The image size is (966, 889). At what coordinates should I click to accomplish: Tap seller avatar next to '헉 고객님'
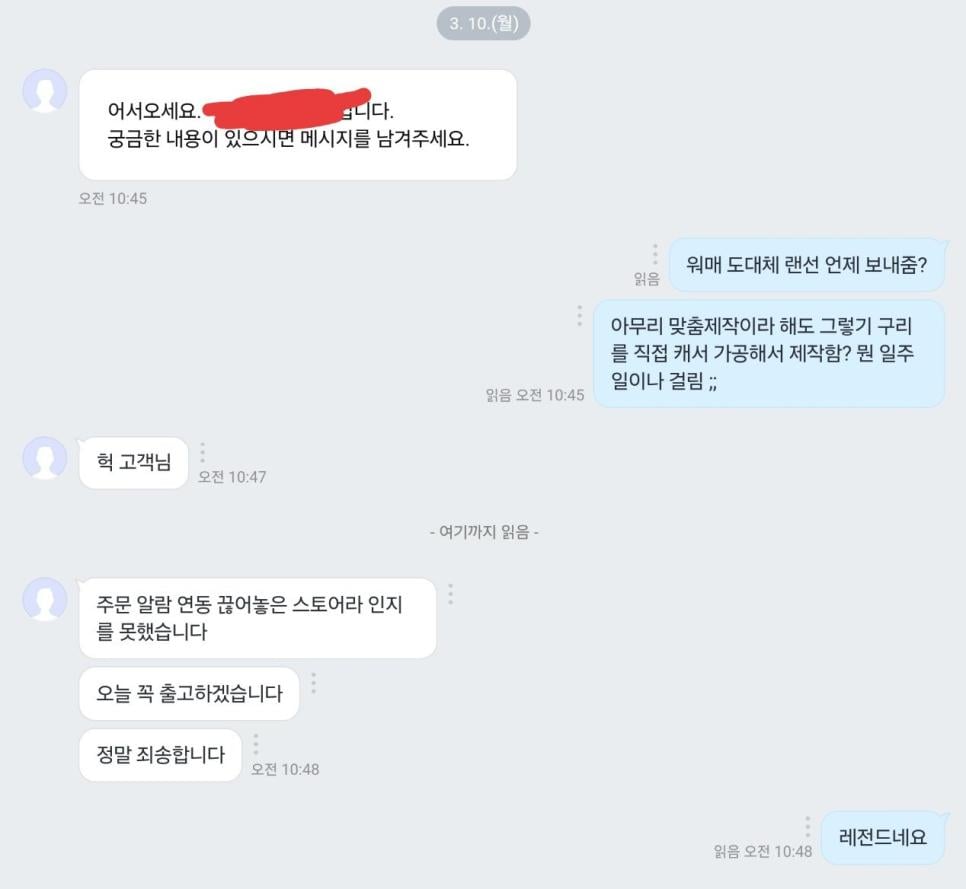45,458
